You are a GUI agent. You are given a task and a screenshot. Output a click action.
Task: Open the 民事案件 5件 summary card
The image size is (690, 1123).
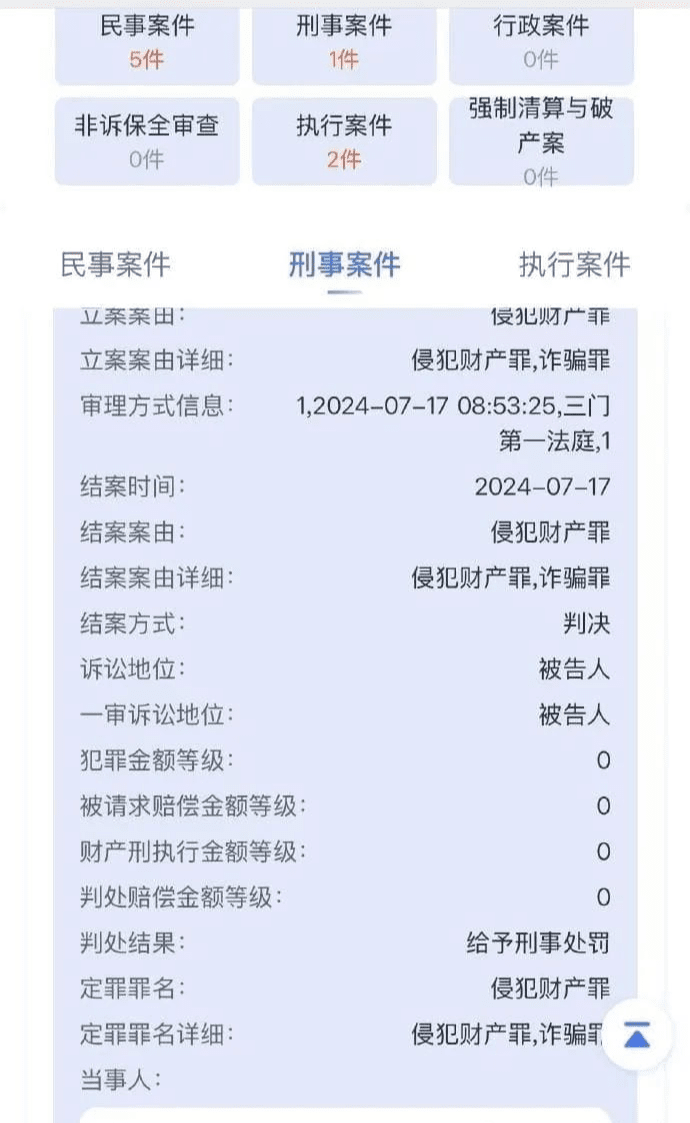pyautogui.click(x=147, y=44)
